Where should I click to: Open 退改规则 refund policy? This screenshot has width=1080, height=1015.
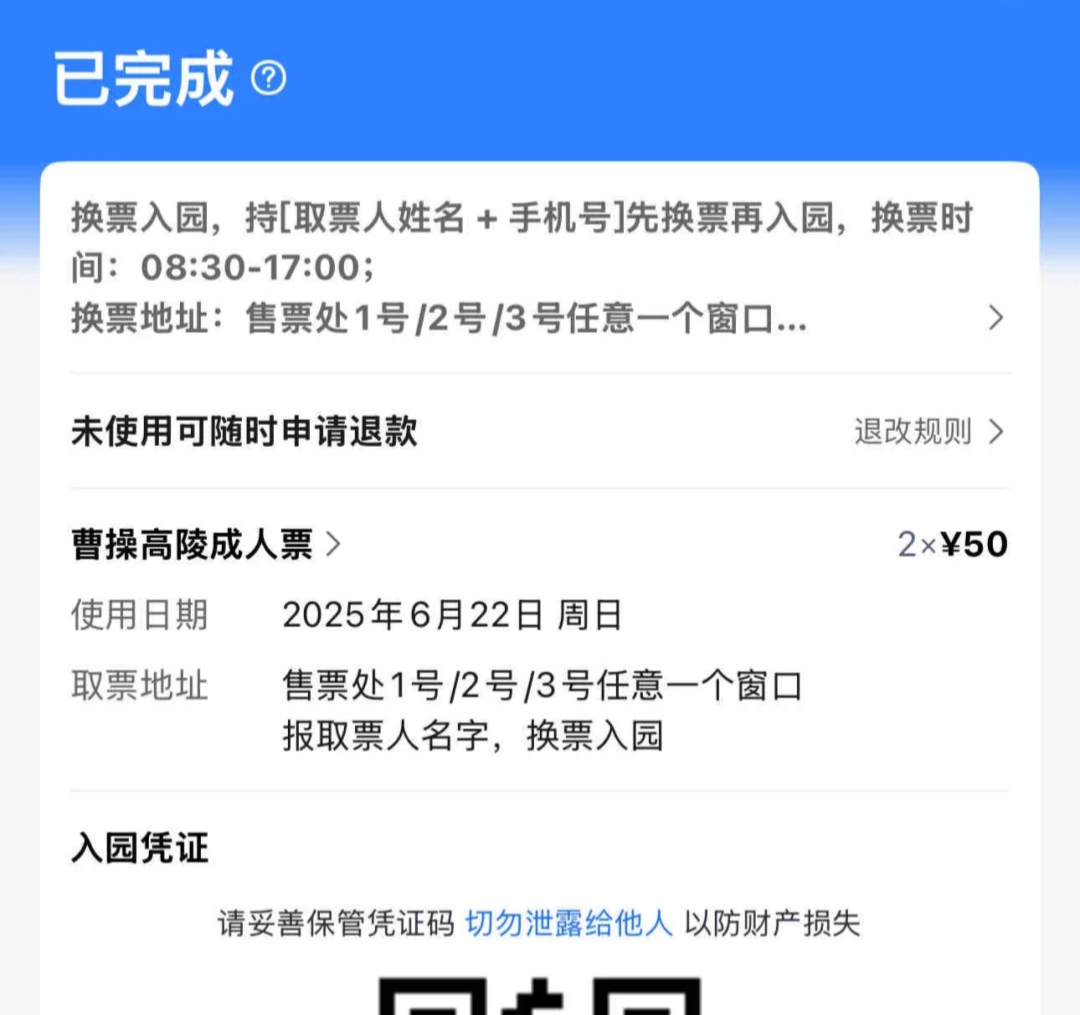pos(927,432)
